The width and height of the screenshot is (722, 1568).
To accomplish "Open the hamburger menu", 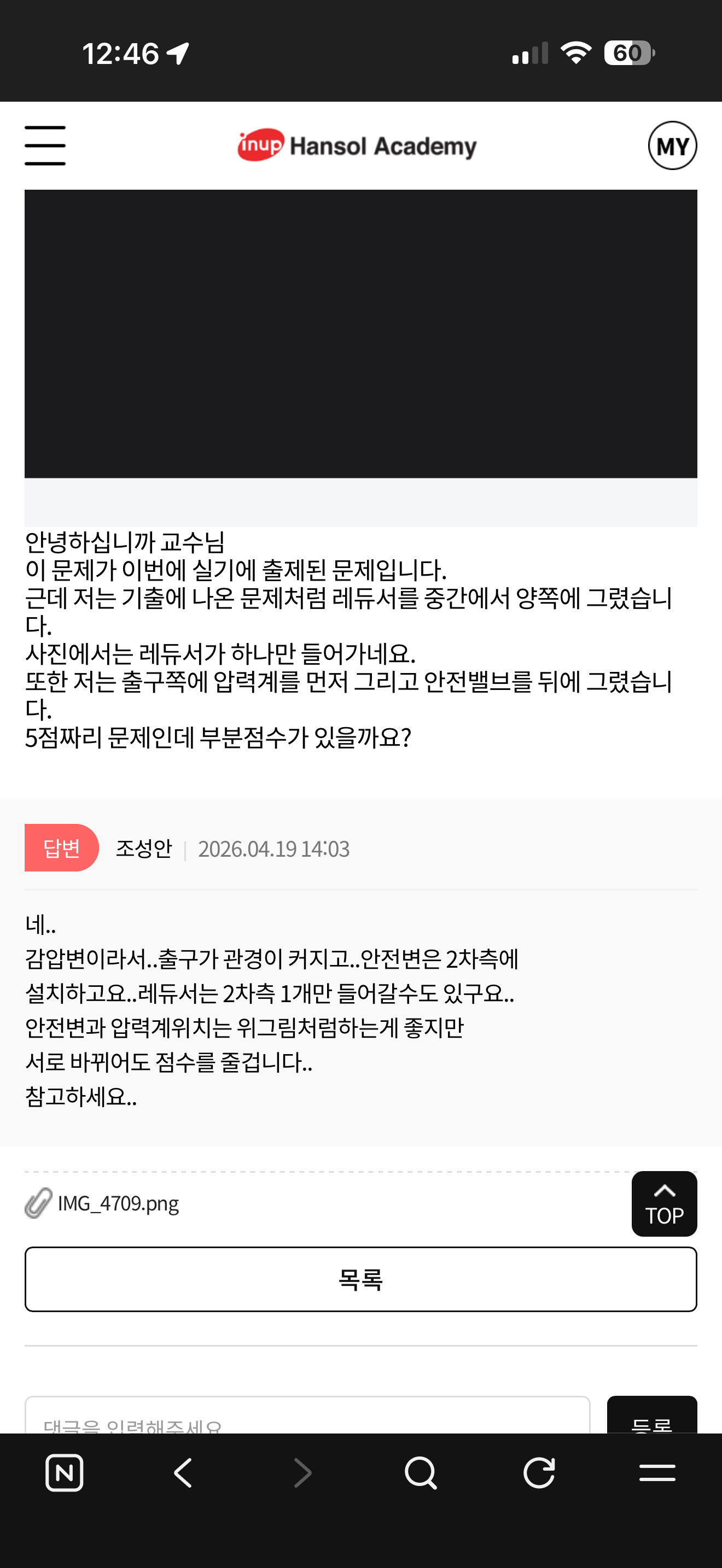I will (x=45, y=145).
